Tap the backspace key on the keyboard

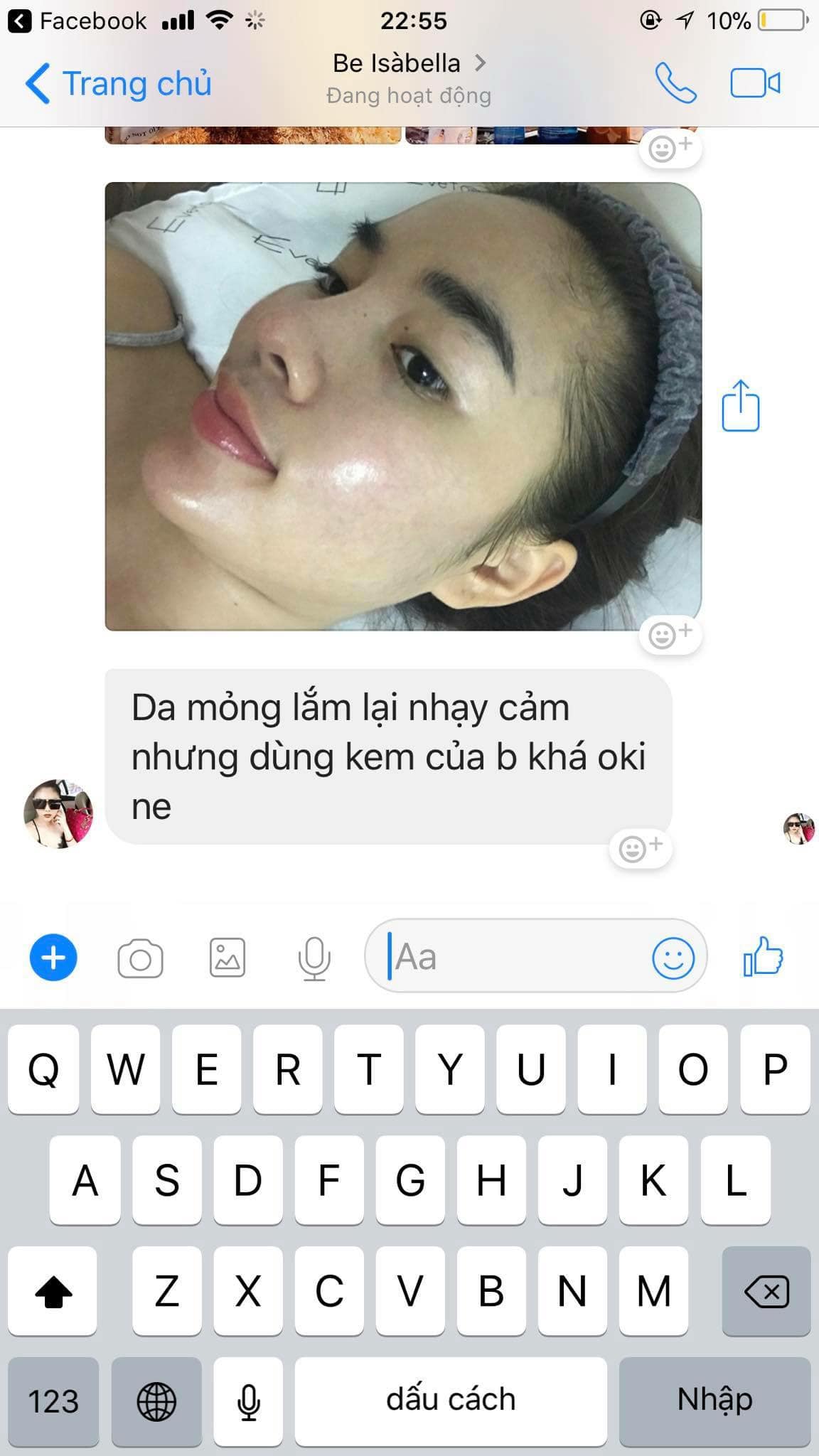[766, 1291]
